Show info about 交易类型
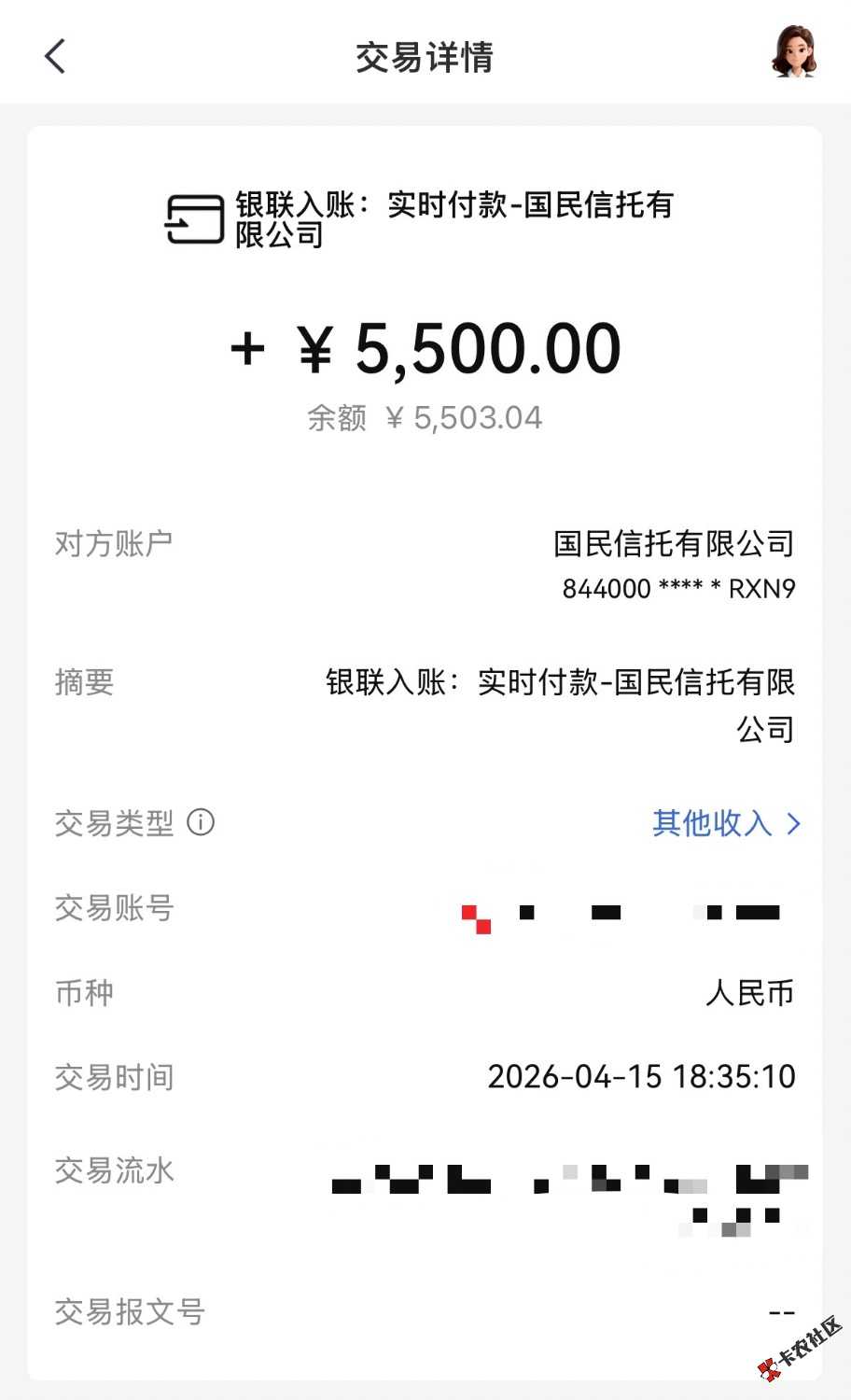 [201, 822]
